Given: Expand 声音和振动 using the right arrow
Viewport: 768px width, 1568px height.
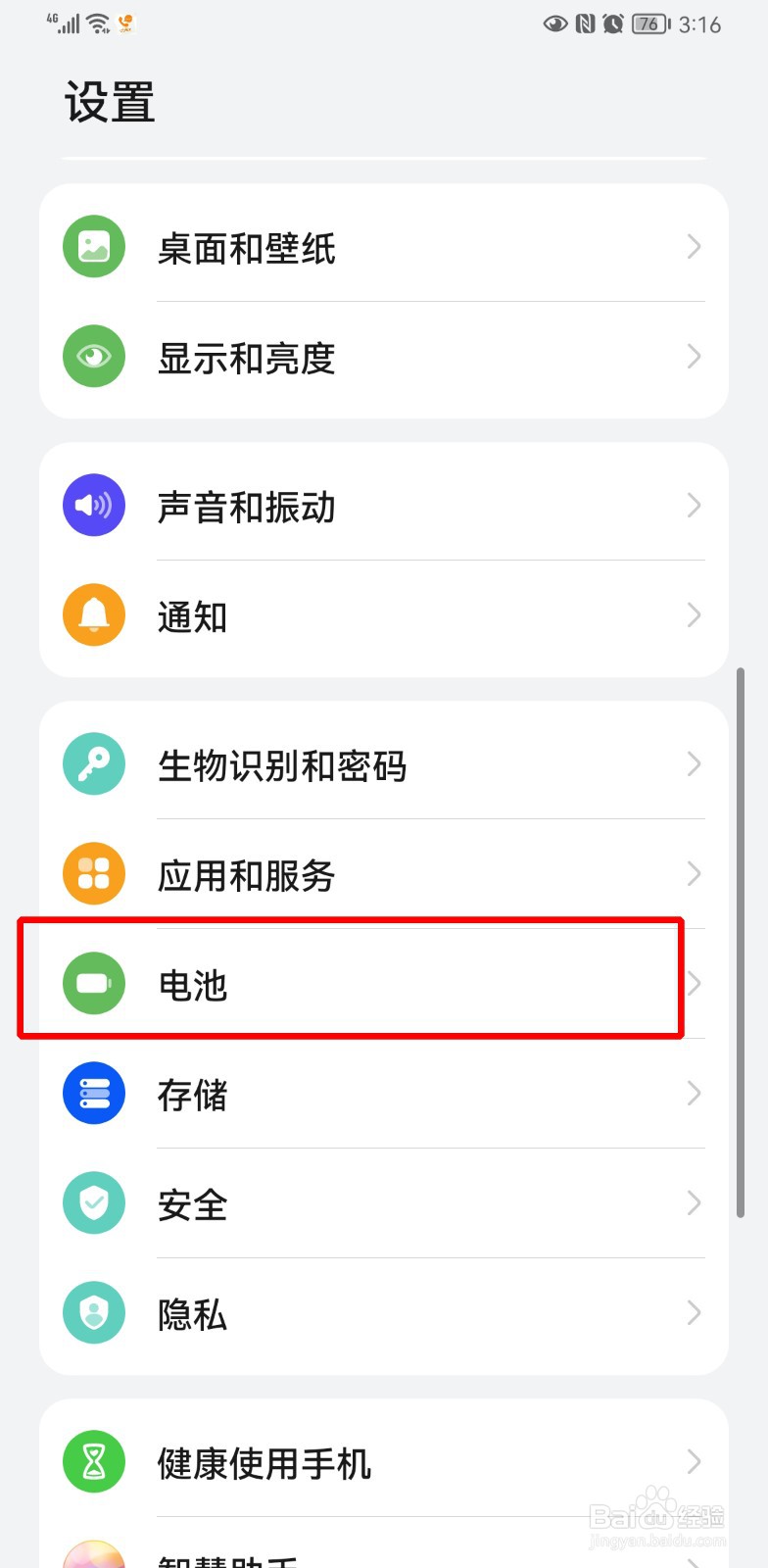Looking at the screenshot, I should point(694,505).
